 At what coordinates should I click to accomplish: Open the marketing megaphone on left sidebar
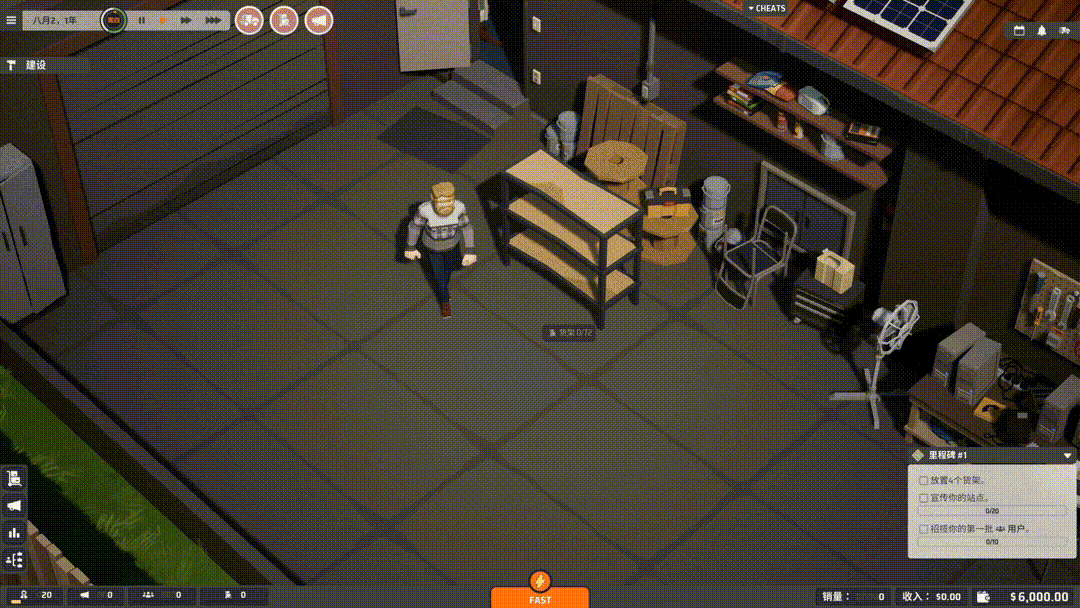pyautogui.click(x=14, y=506)
